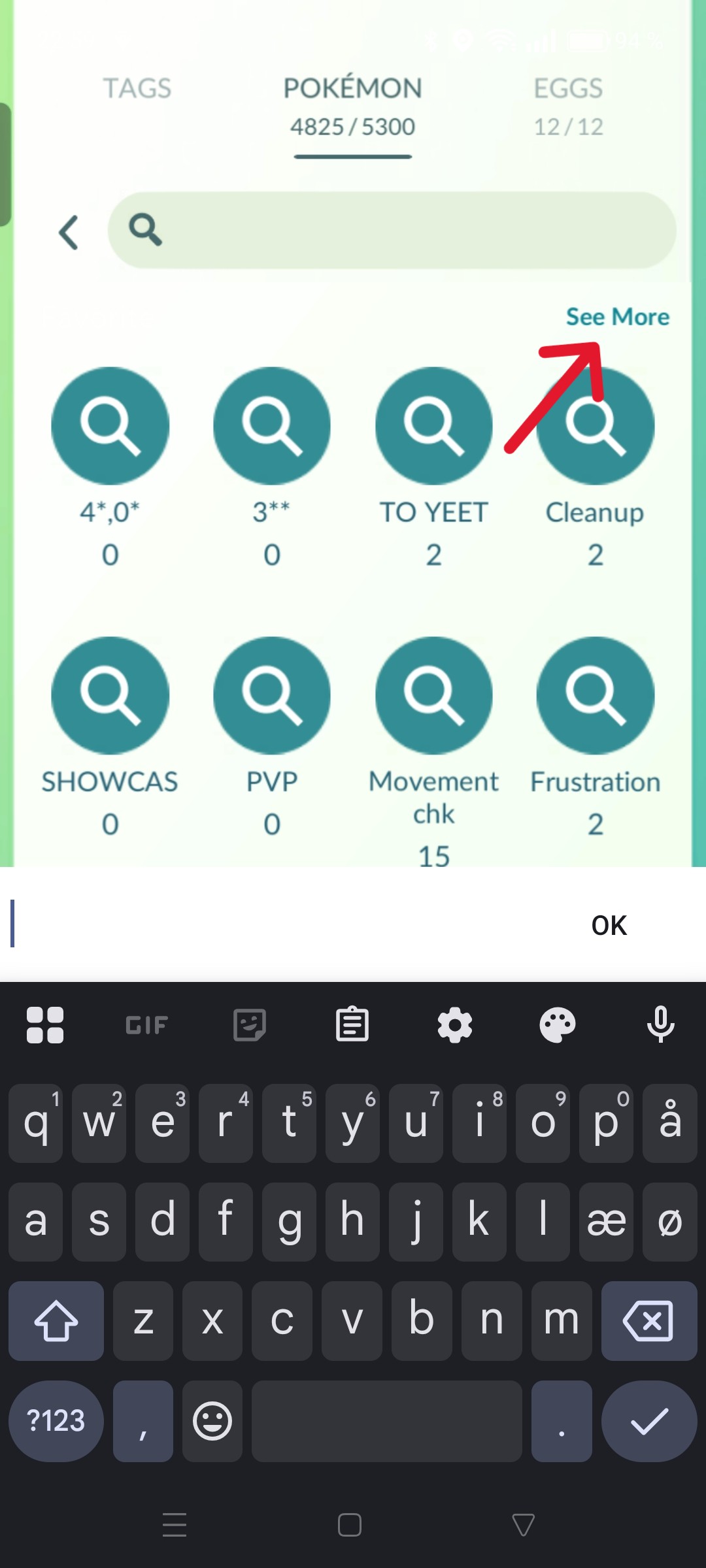Tap the keyboard backspace key

[648, 1321]
